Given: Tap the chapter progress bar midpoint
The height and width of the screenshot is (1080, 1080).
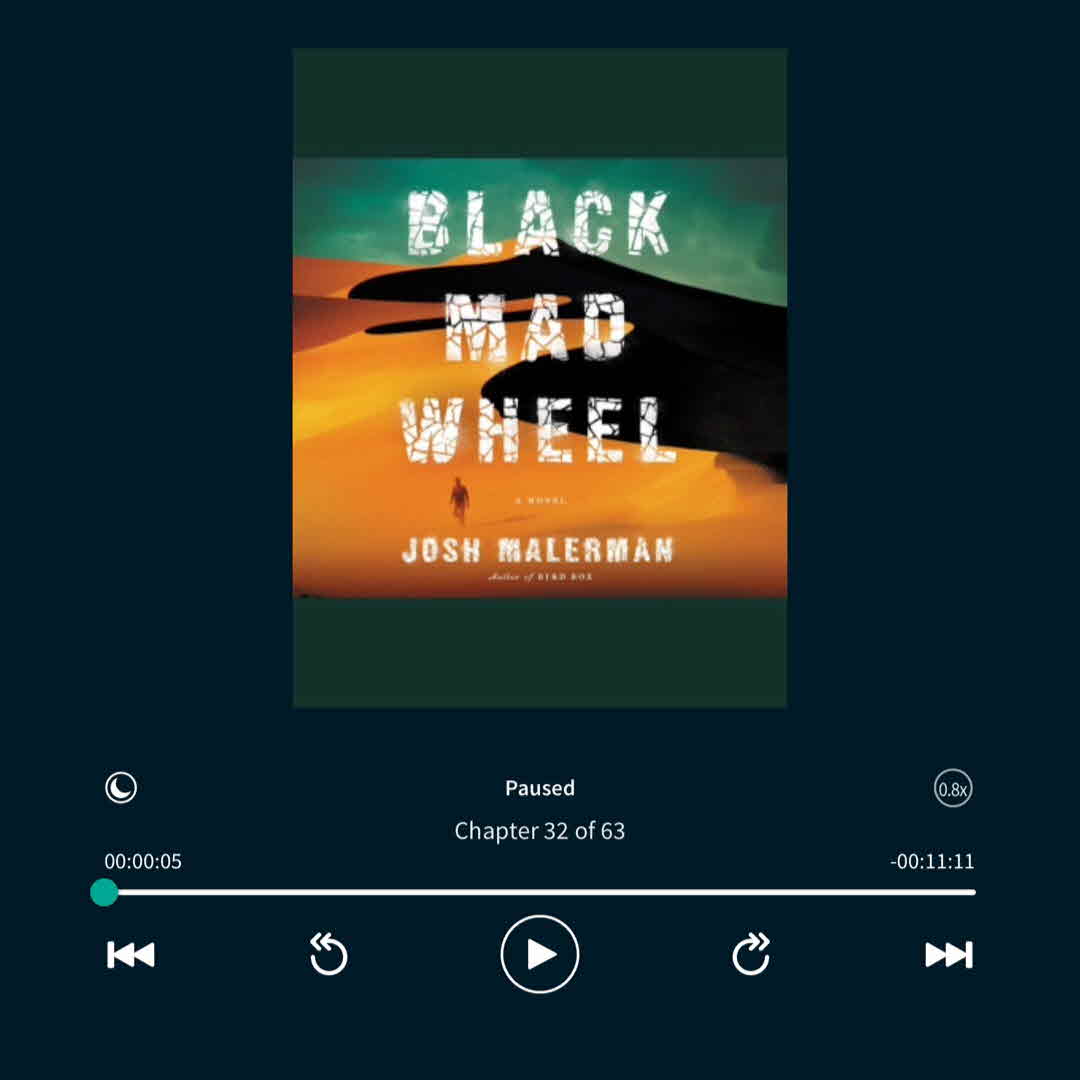Looking at the screenshot, I should point(540,892).
